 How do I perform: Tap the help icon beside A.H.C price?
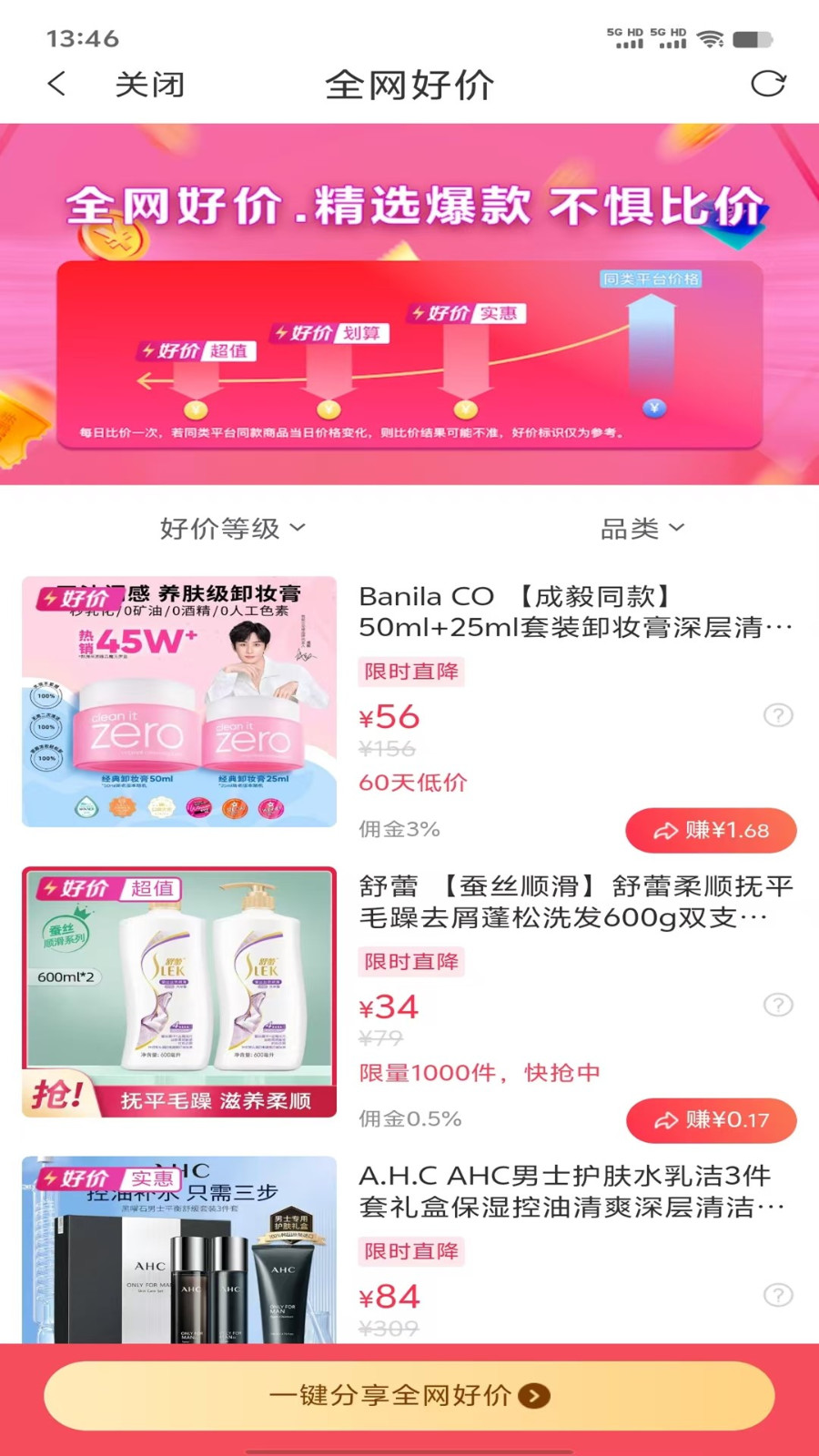777,1295
